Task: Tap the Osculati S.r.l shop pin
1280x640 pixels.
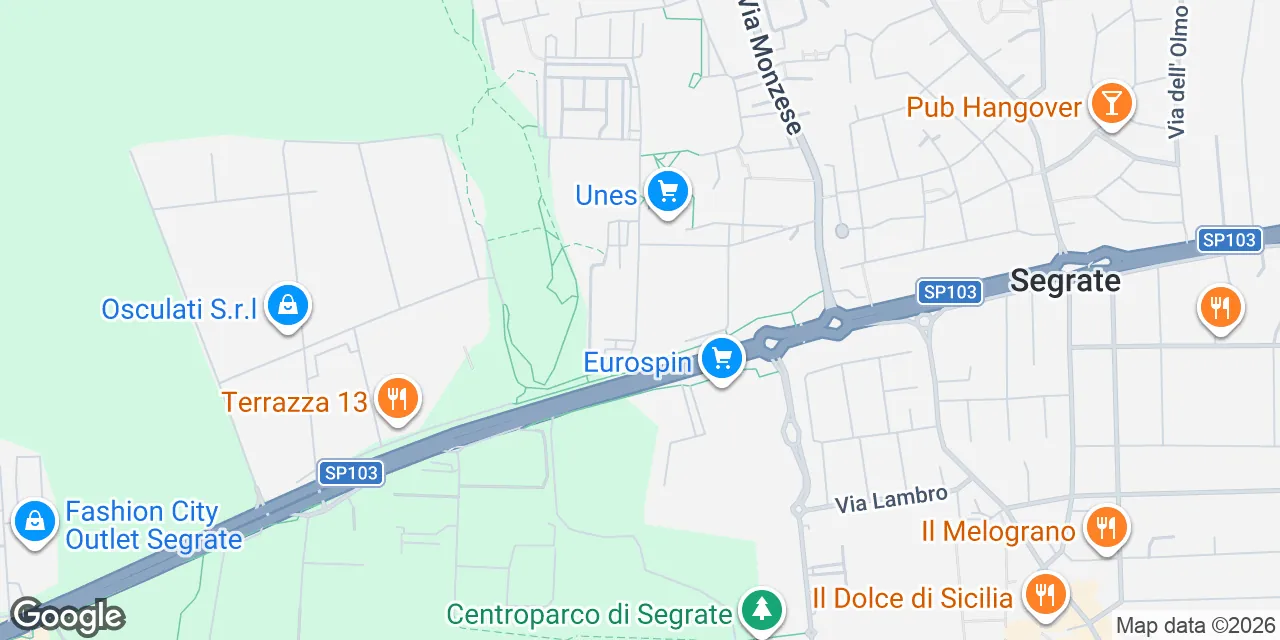Action: (x=288, y=305)
